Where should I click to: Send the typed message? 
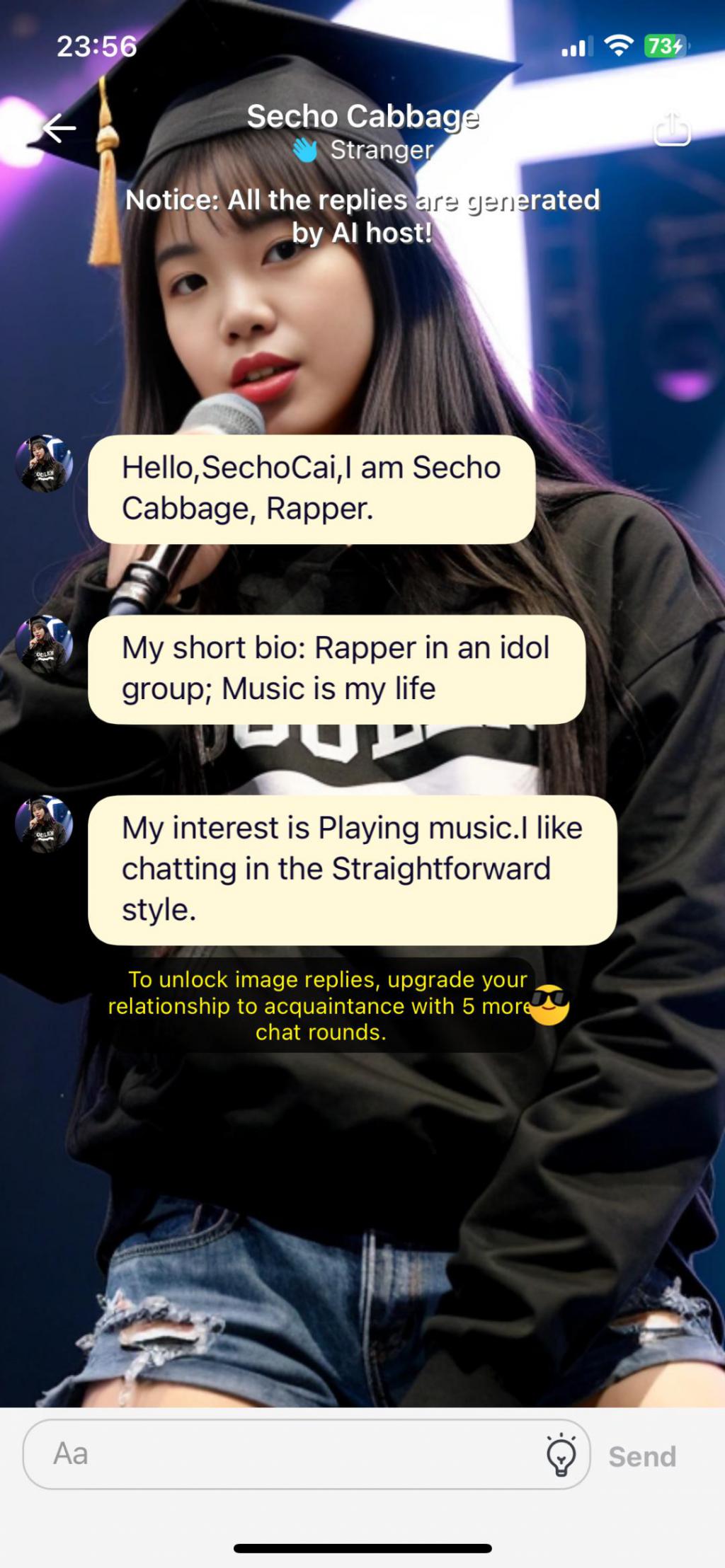coord(642,1456)
